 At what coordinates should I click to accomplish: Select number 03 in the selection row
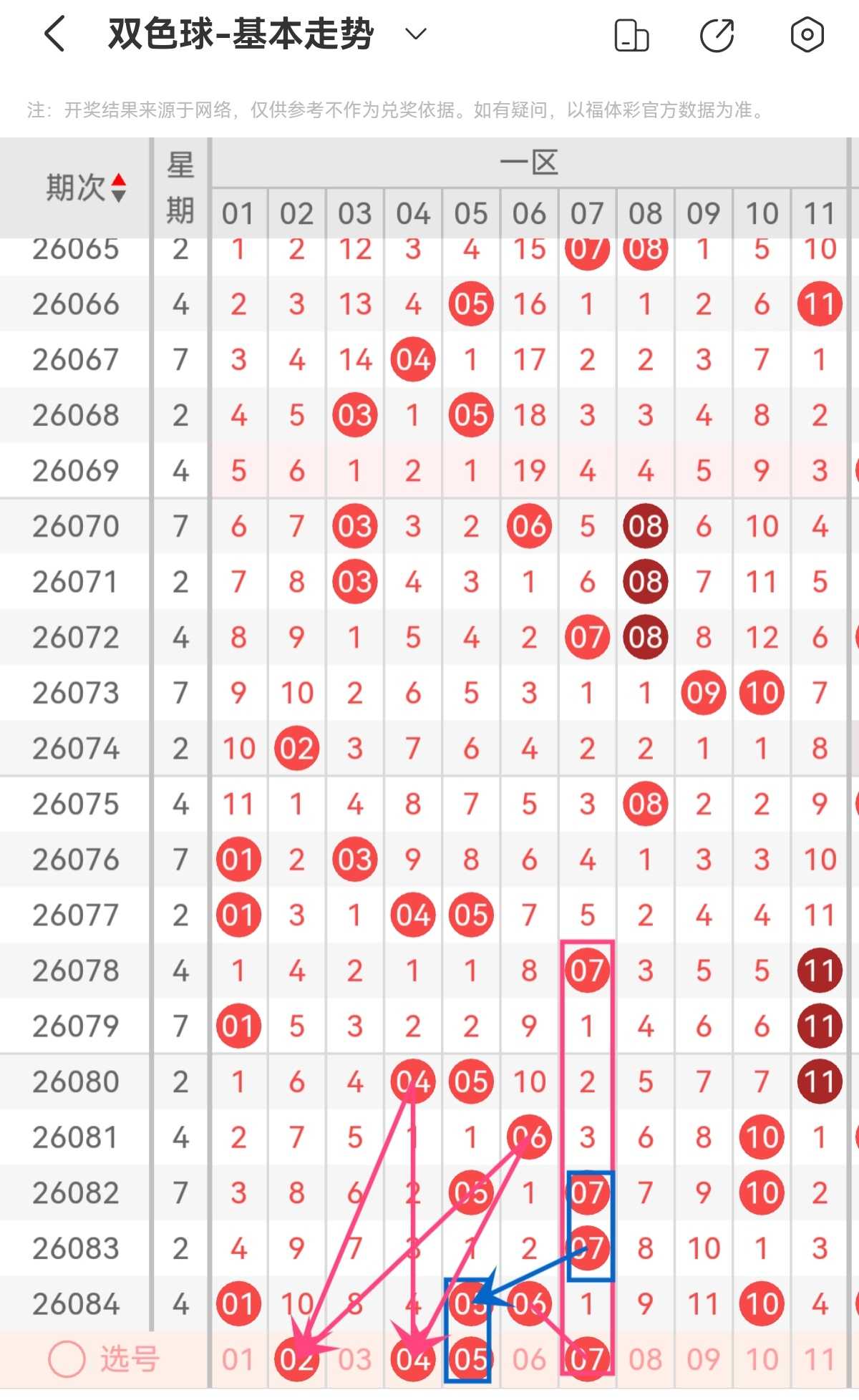coord(355,1359)
